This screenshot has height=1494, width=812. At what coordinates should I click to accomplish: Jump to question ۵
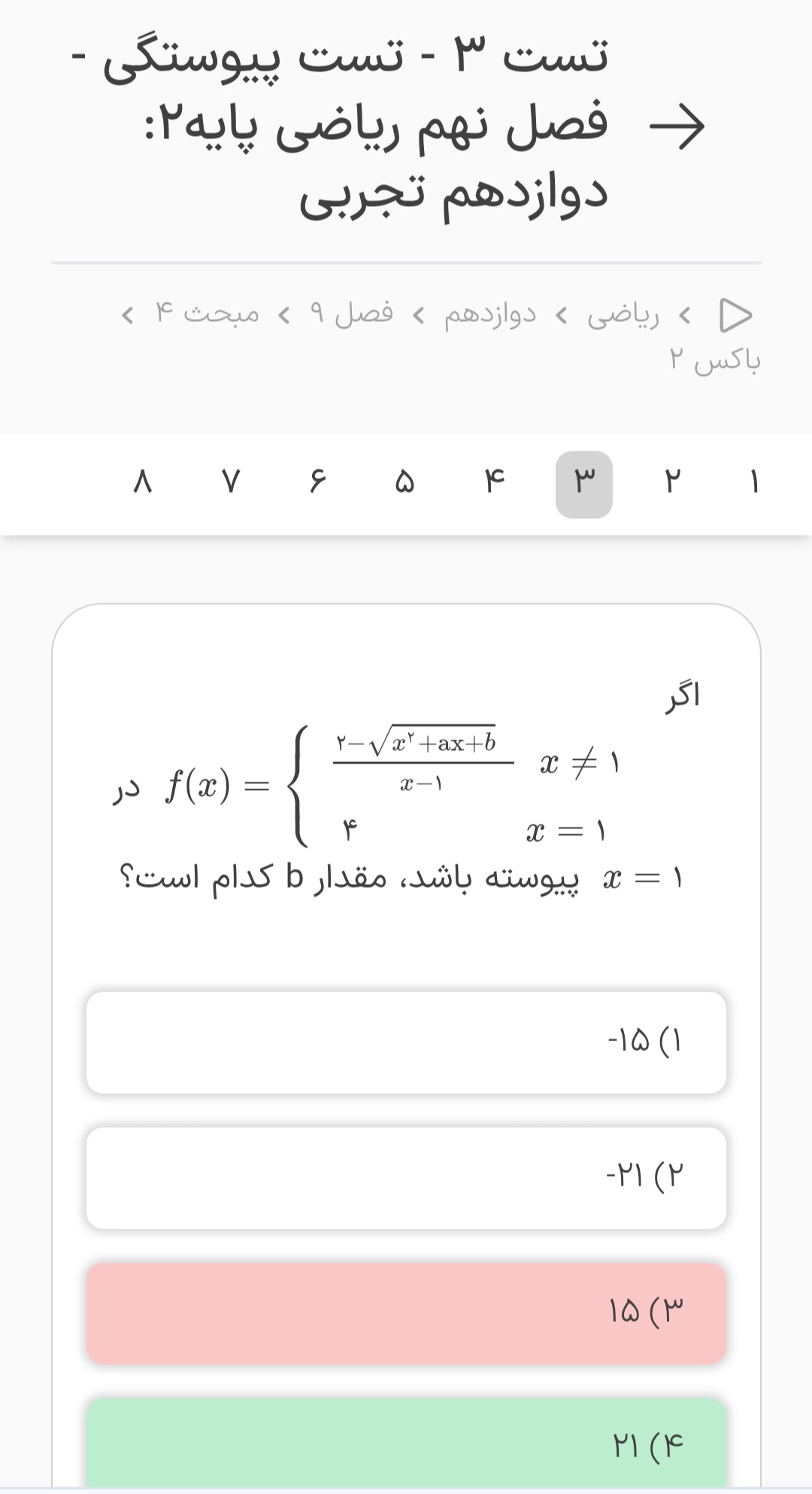[405, 482]
